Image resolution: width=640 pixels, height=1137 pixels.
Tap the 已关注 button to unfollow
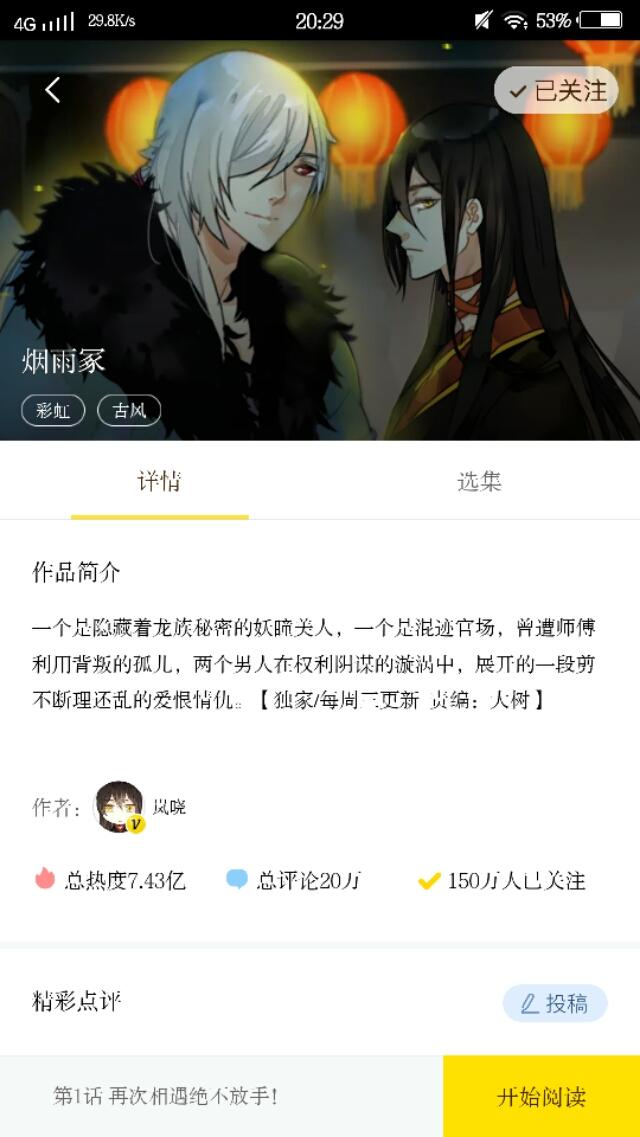coord(556,91)
